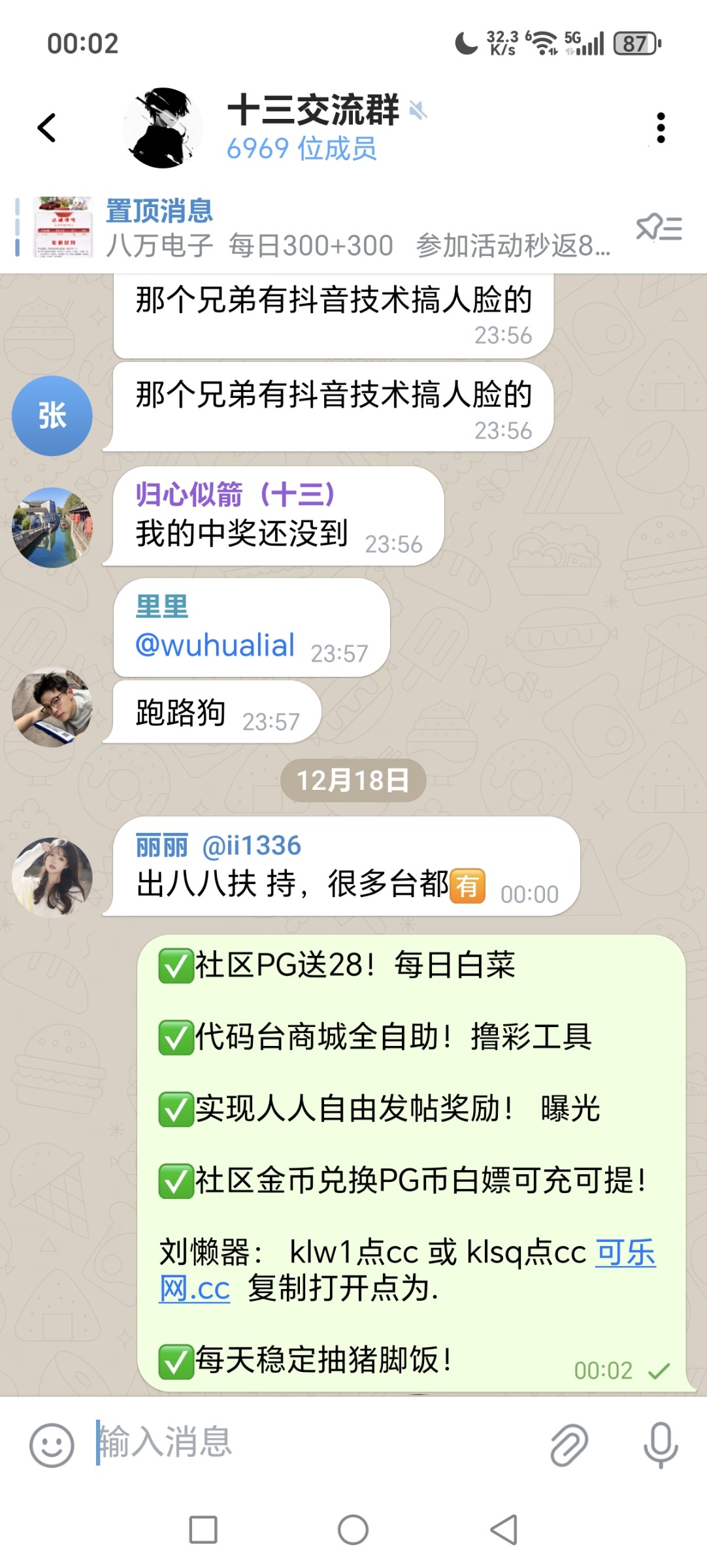Attach a file with the paperclip
The height and width of the screenshot is (1568, 707).
pos(569,1445)
